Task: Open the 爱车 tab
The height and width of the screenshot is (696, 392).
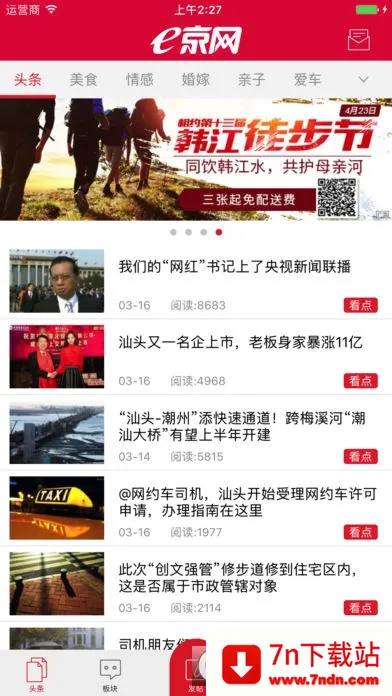Action: tap(307, 80)
